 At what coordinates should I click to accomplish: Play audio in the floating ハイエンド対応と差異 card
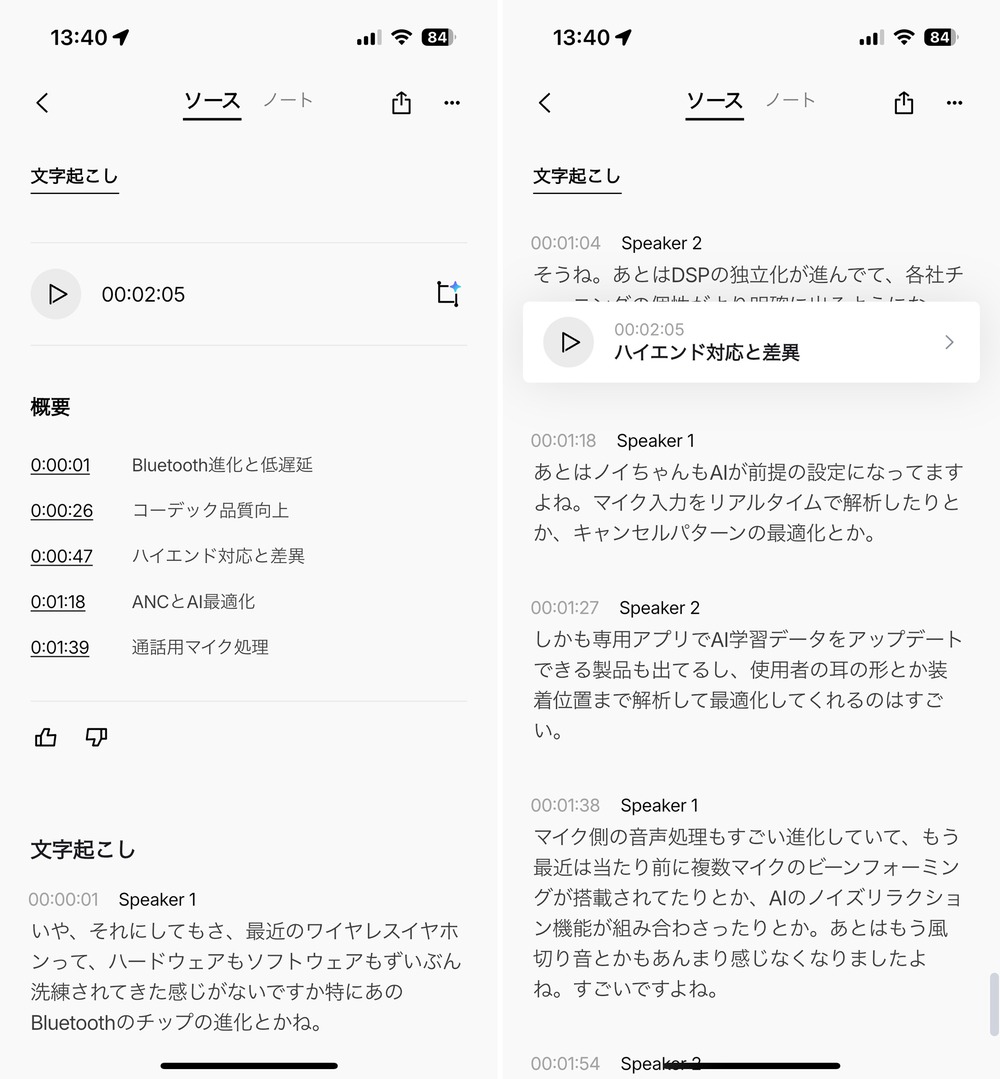coord(569,342)
